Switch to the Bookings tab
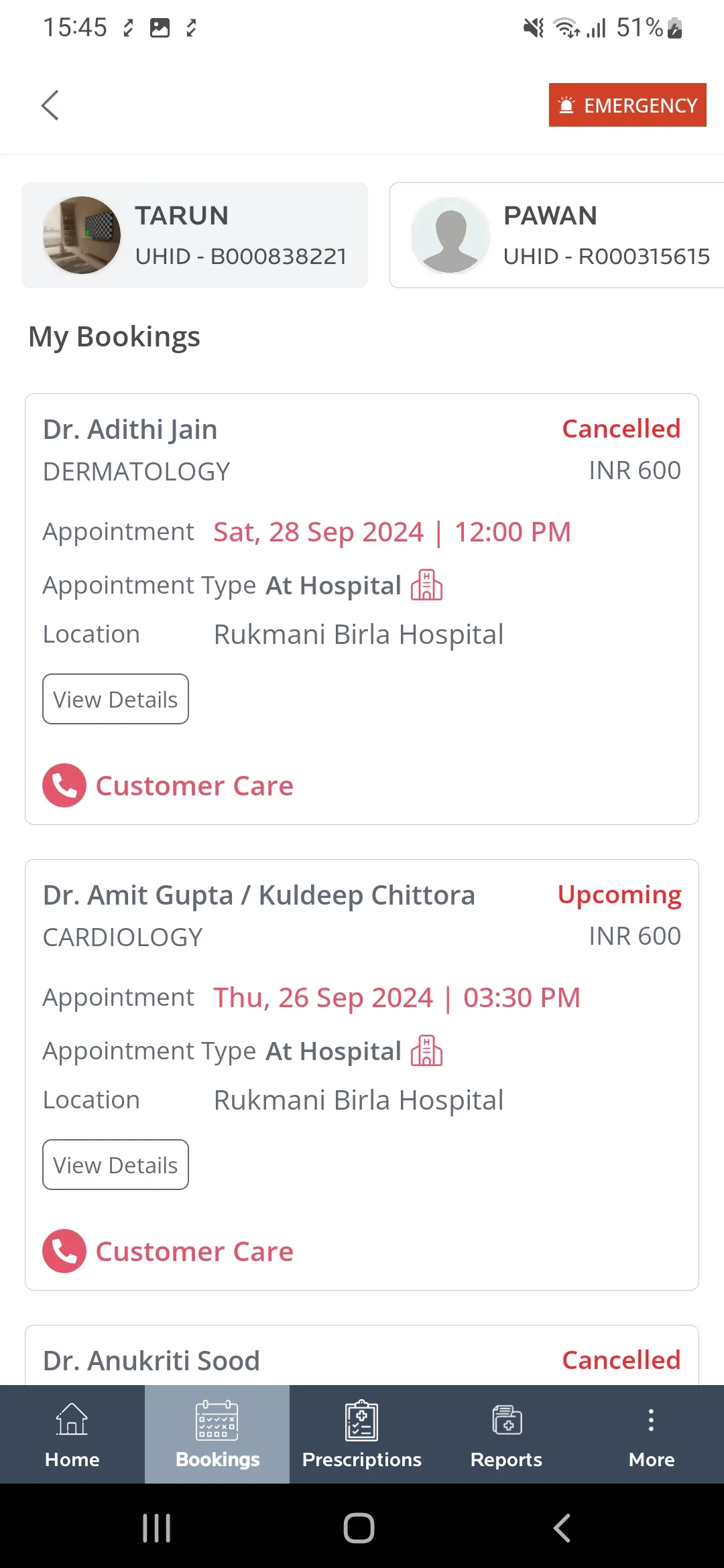The image size is (724, 1568). click(x=217, y=1434)
